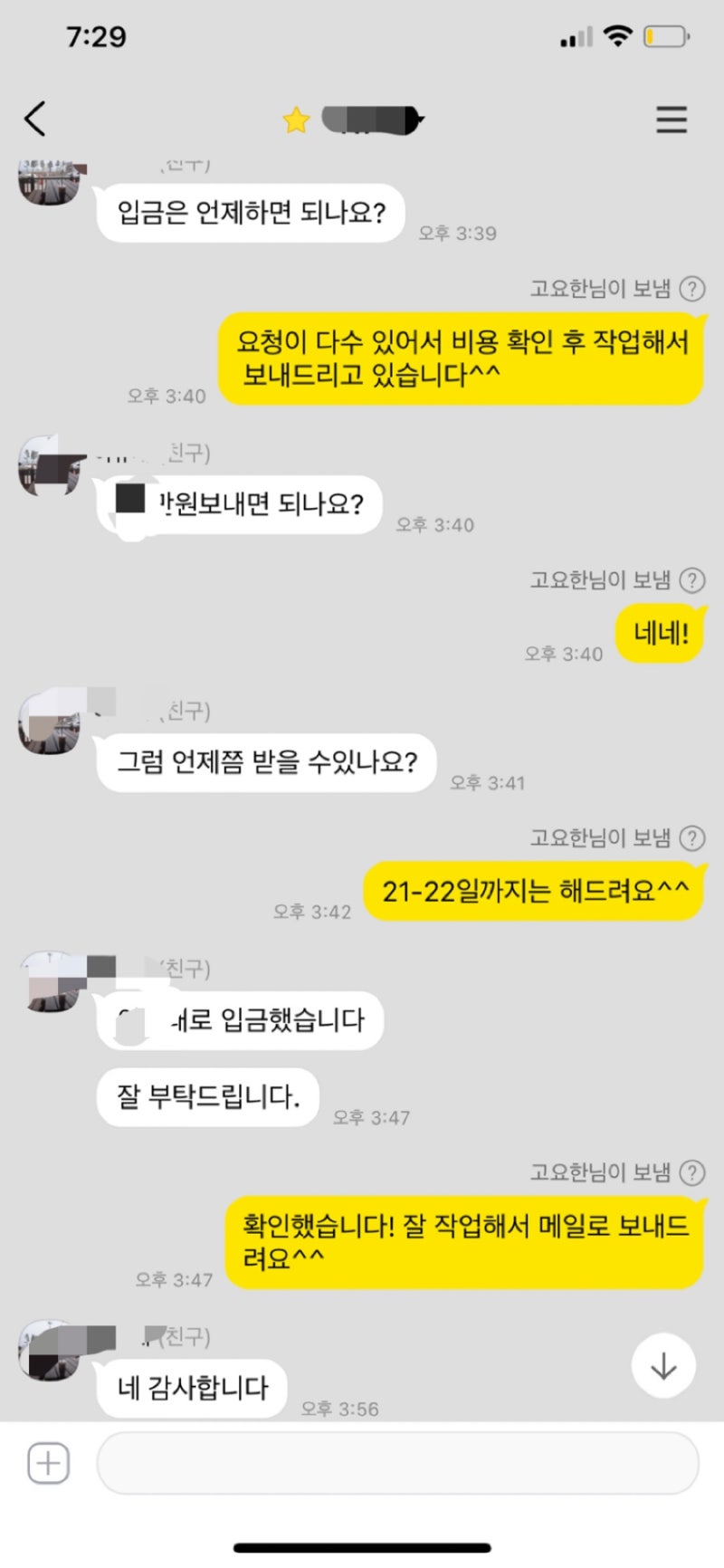Tap the message input field

click(396, 1463)
